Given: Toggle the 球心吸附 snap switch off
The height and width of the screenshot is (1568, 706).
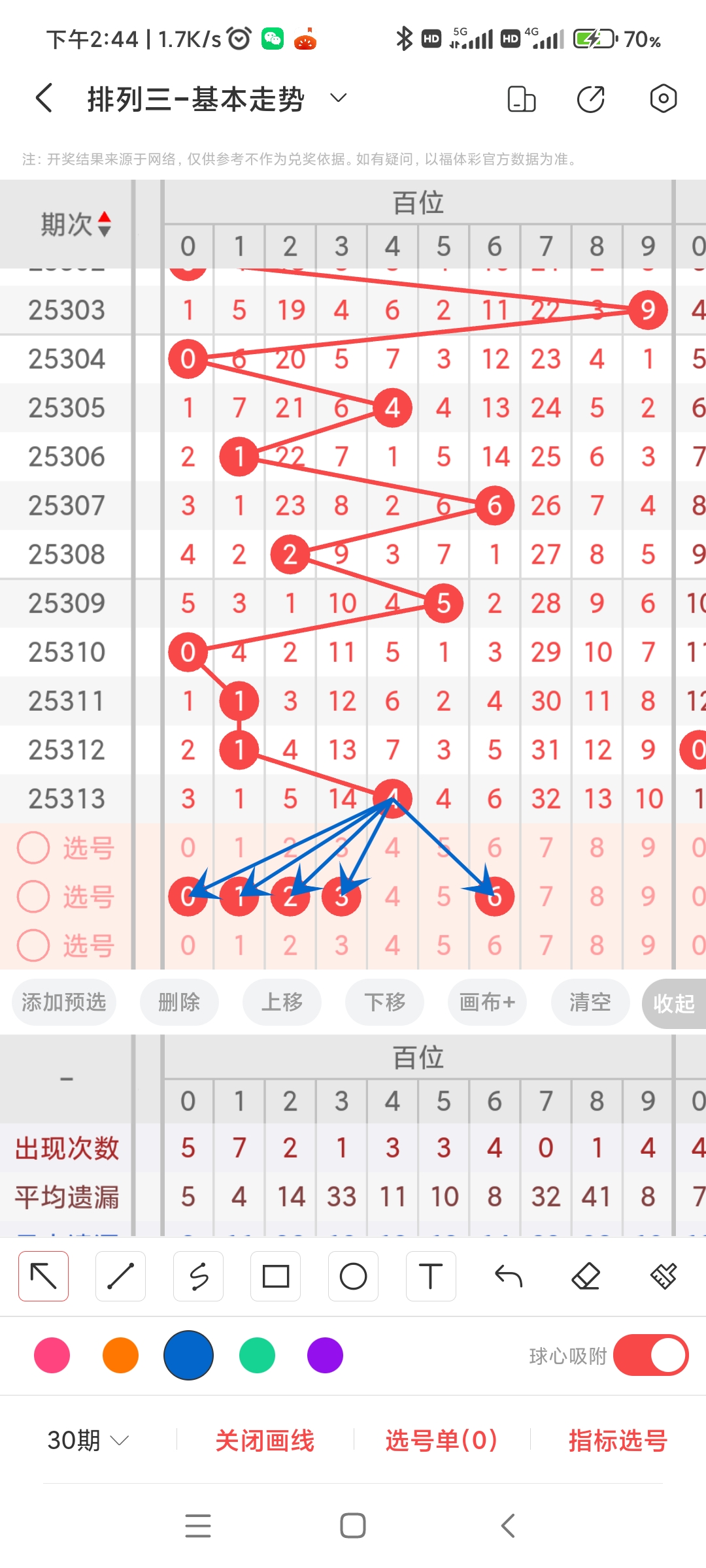Looking at the screenshot, I should pos(650,1356).
